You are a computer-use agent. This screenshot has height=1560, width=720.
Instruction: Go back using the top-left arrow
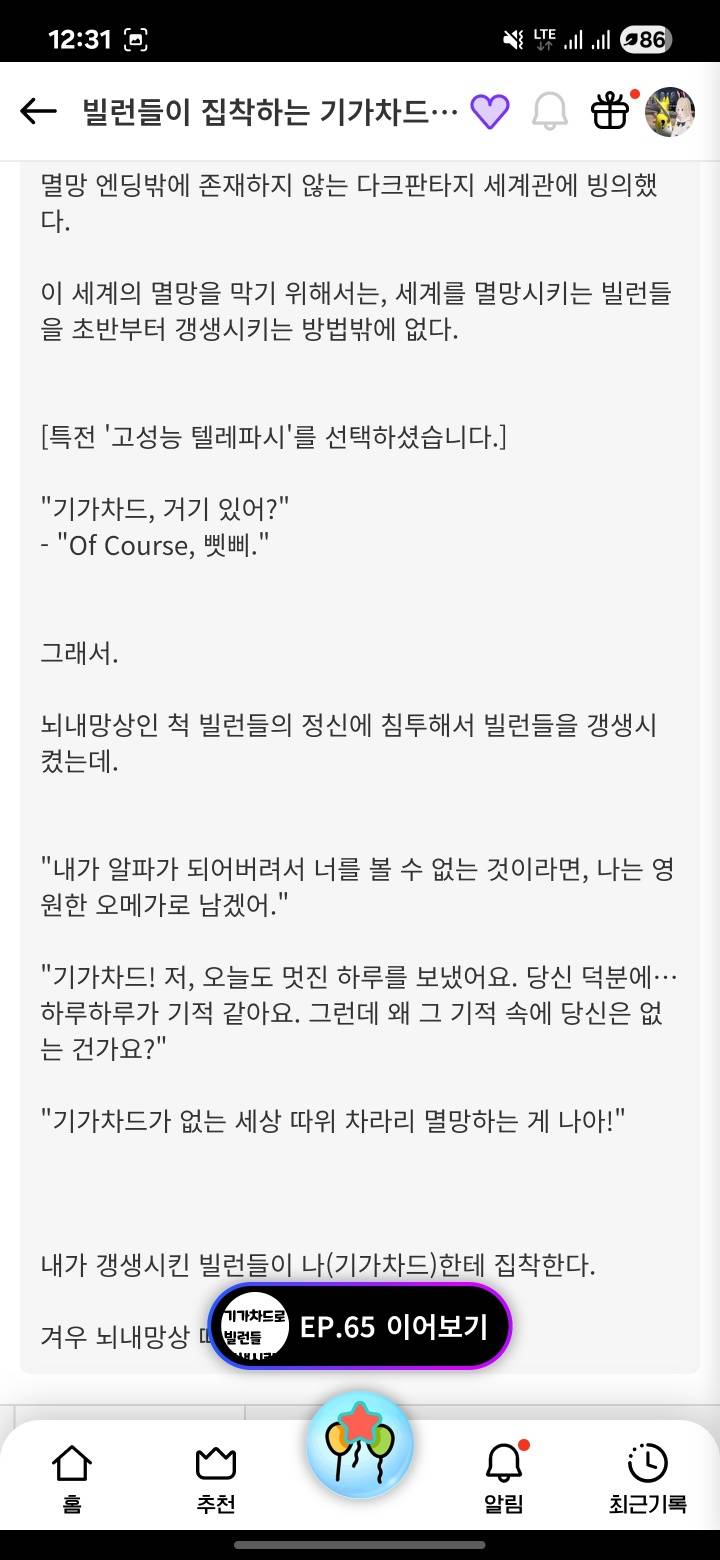[x=38, y=112]
